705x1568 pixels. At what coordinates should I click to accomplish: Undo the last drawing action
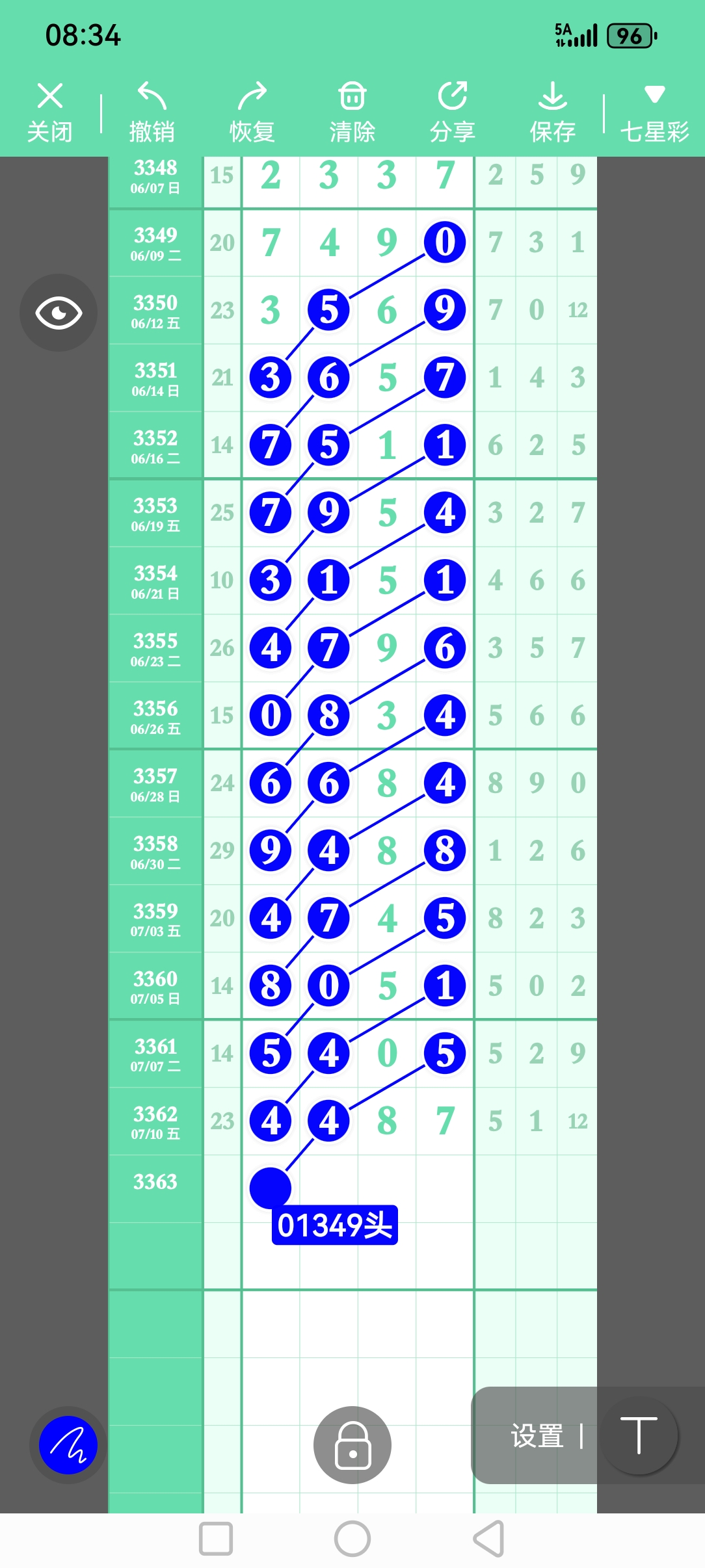[x=152, y=112]
